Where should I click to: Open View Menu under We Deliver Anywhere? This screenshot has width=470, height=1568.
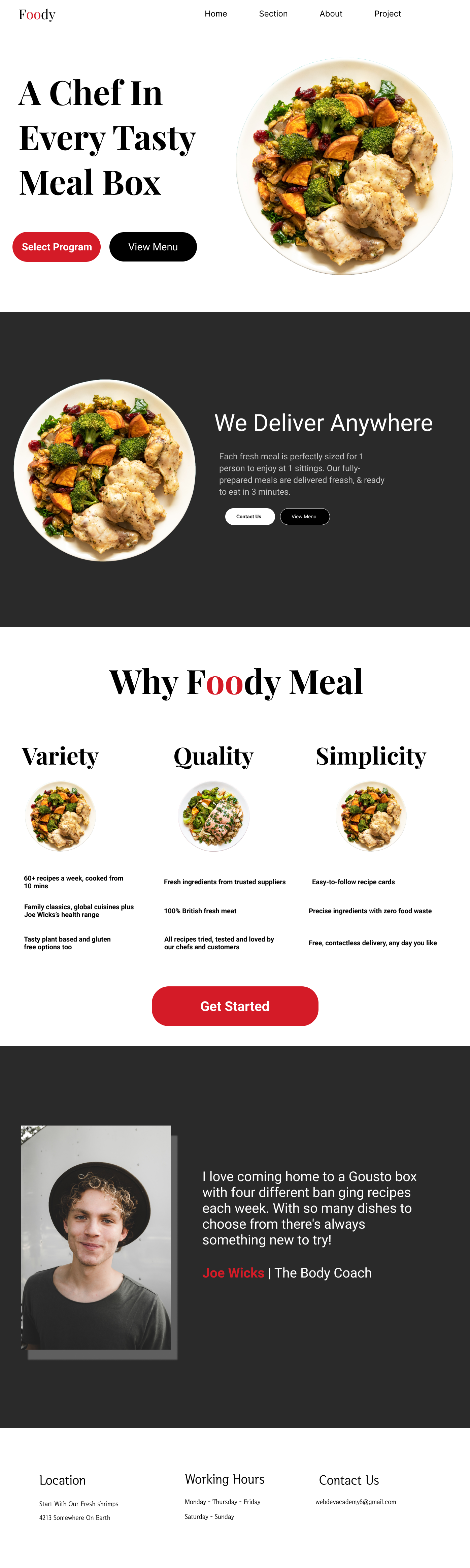click(305, 516)
